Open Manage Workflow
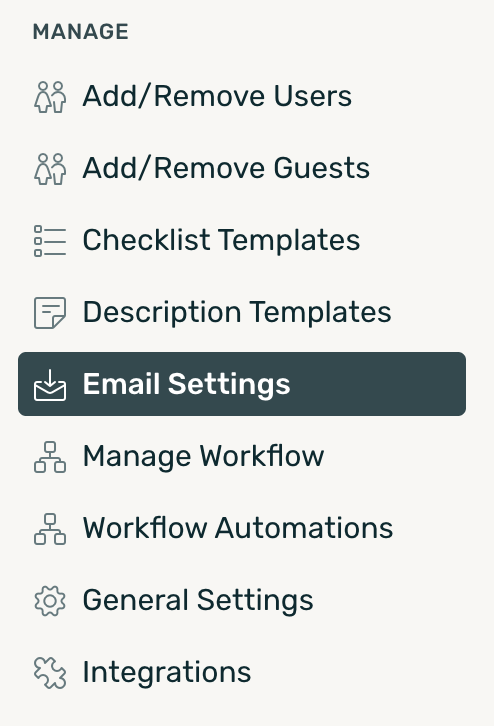The width and height of the screenshot is (494, 726). pyautogui.click(x=242, y=456)
